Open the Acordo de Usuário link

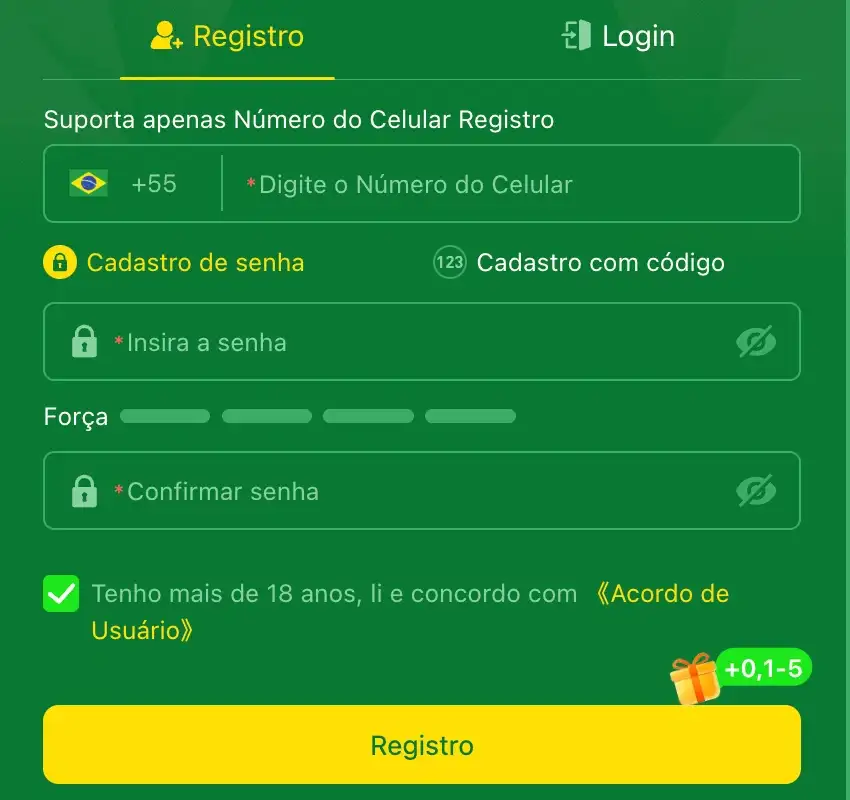tap(660, 594)
